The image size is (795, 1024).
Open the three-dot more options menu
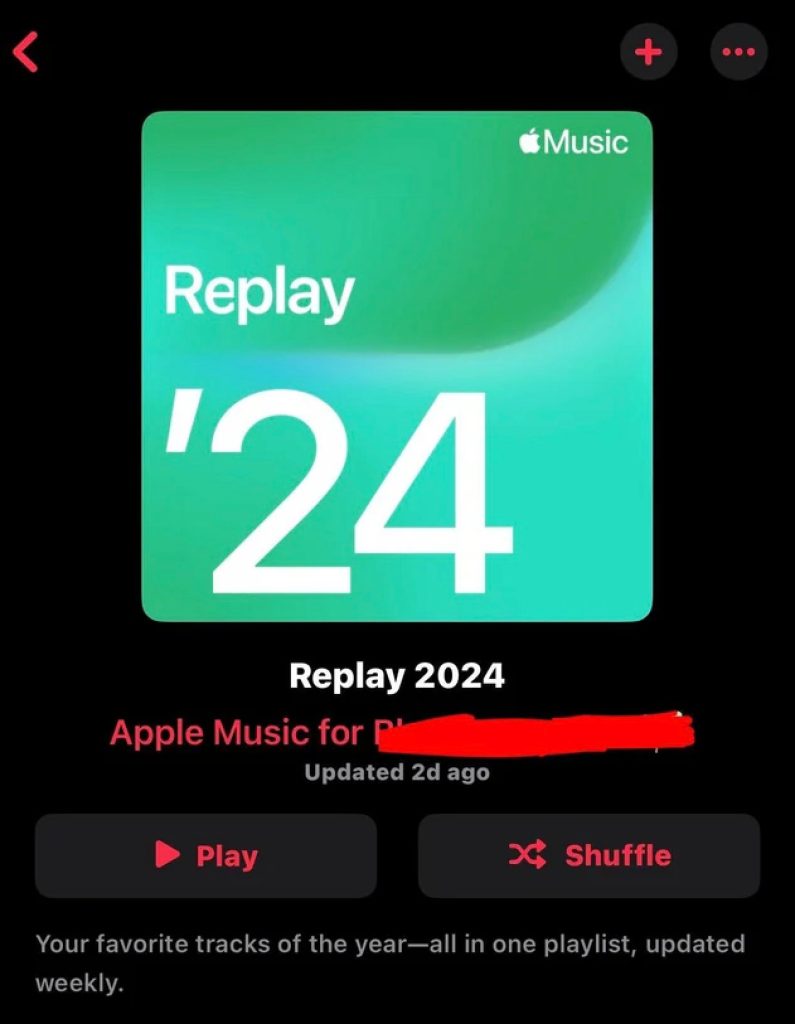(739, 51)
